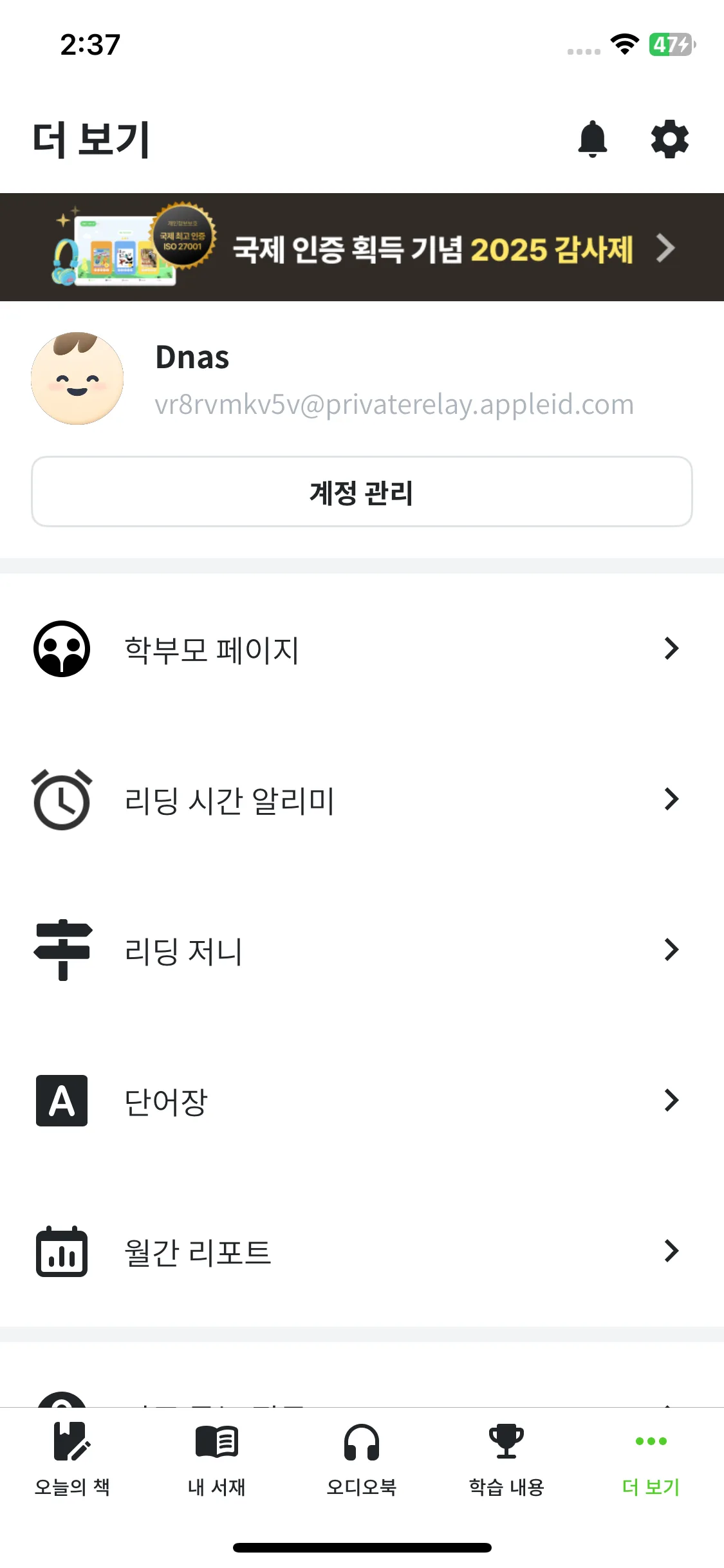Expand the 학부모 페이지 chevron

coord(671,649)
